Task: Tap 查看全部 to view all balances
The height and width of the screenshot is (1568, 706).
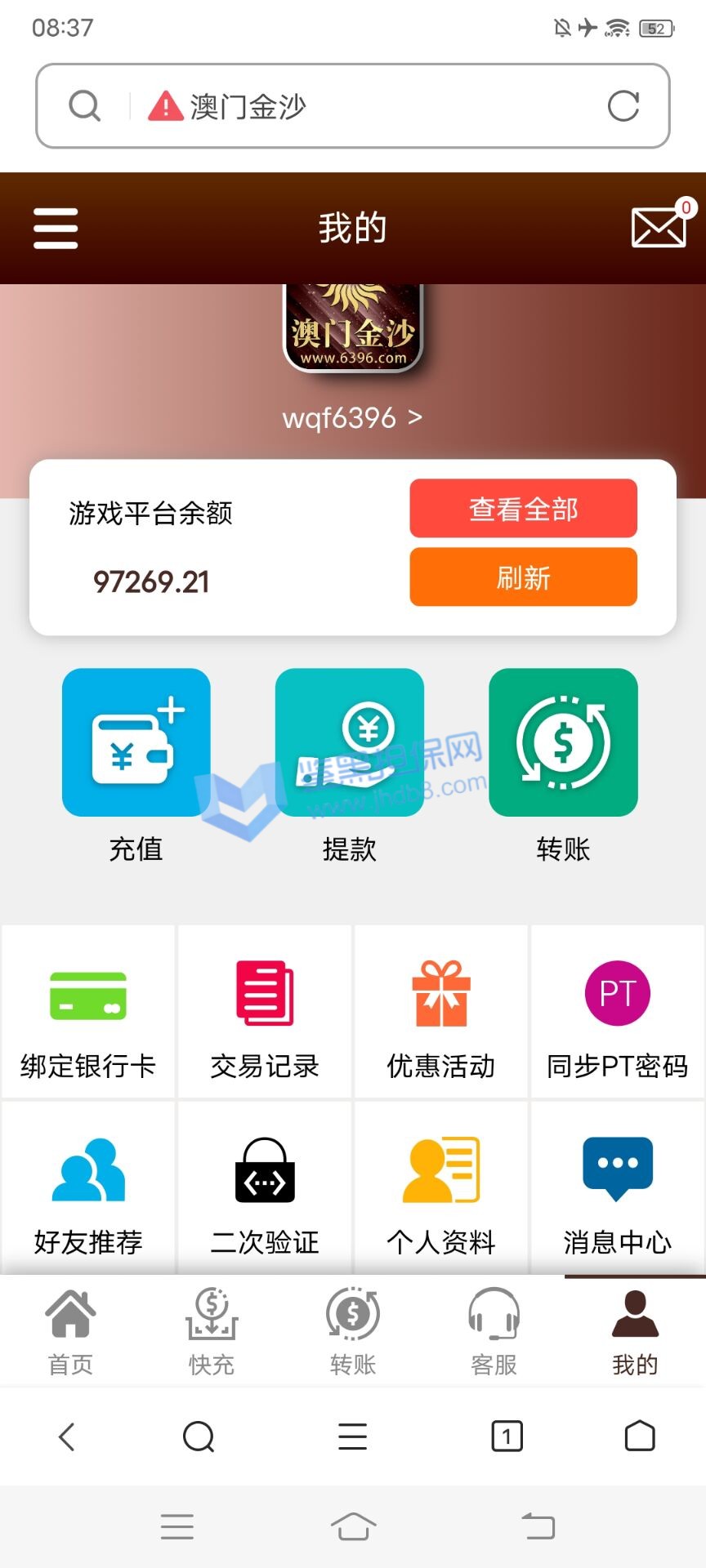Action: [523, 509]
